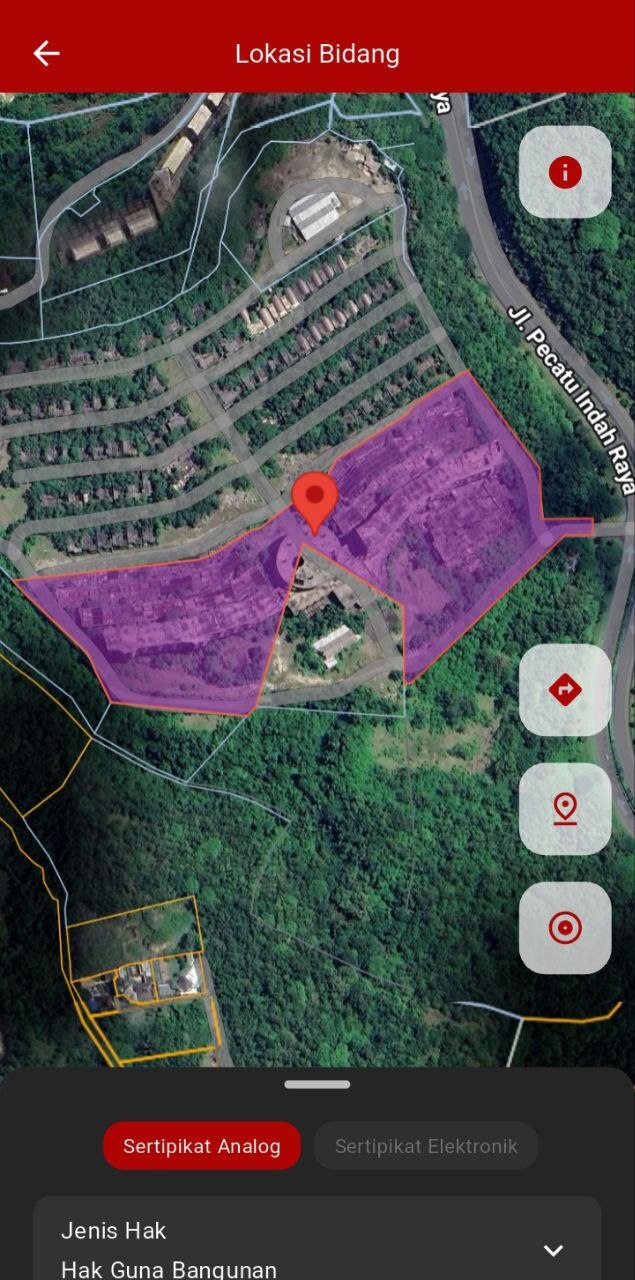Expand the Jenis Hak chevron

pyautogui.click(x=553, y=1250)
